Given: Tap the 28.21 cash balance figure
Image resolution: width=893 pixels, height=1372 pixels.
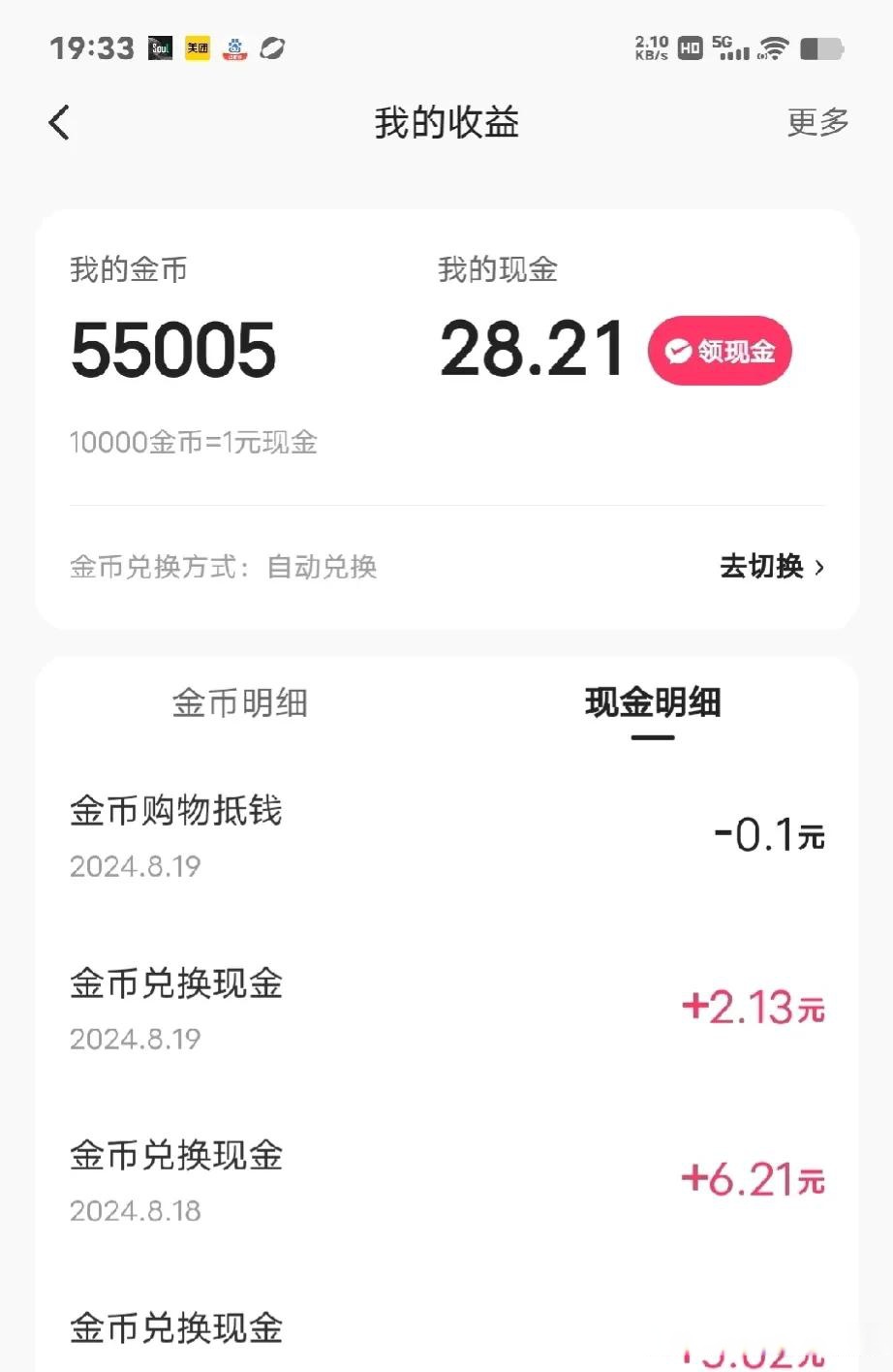Looking at the screenshot, I should point(532,349).
